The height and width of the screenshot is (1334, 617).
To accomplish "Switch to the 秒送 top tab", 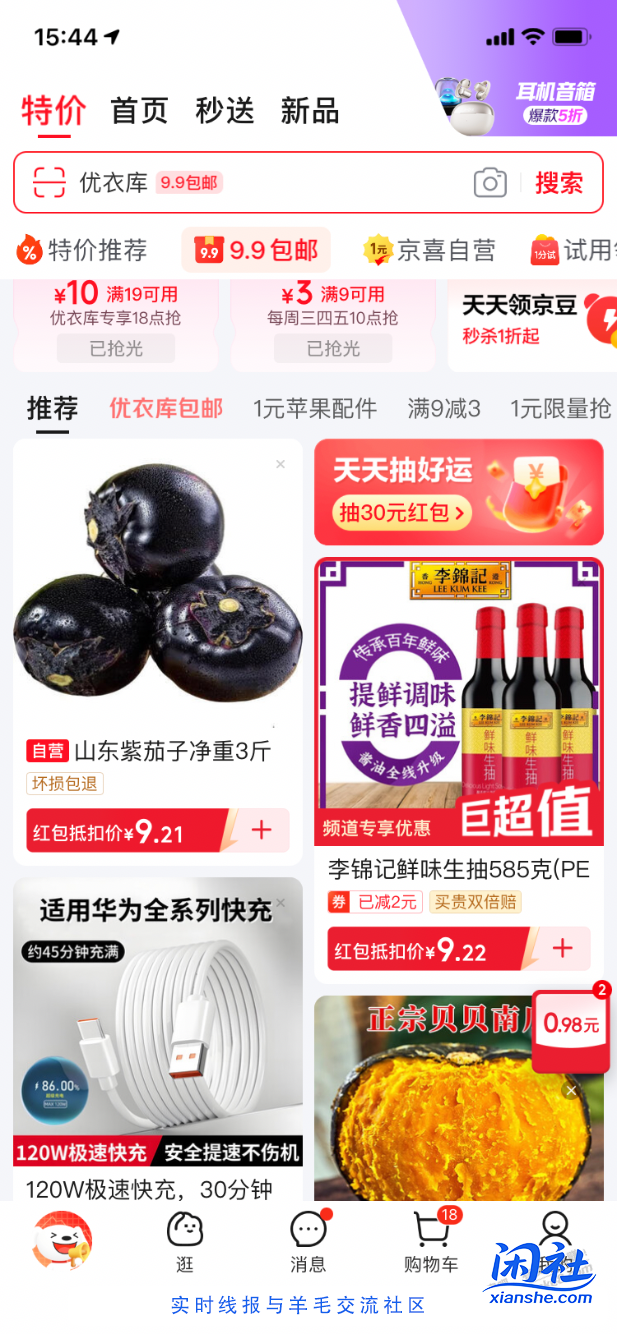I will (224, 111).
